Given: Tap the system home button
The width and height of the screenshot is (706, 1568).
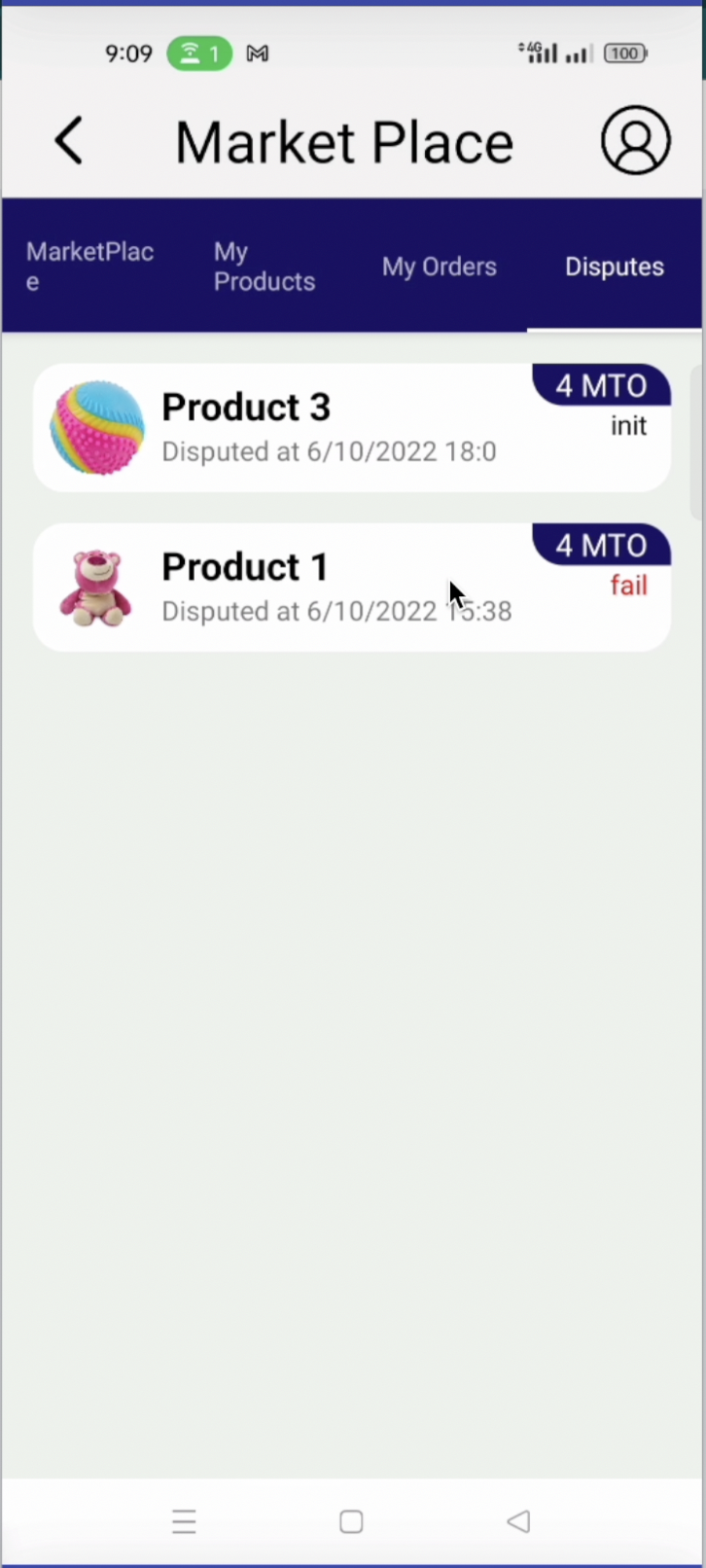Looking at the screenshot, I should 351,1521.
